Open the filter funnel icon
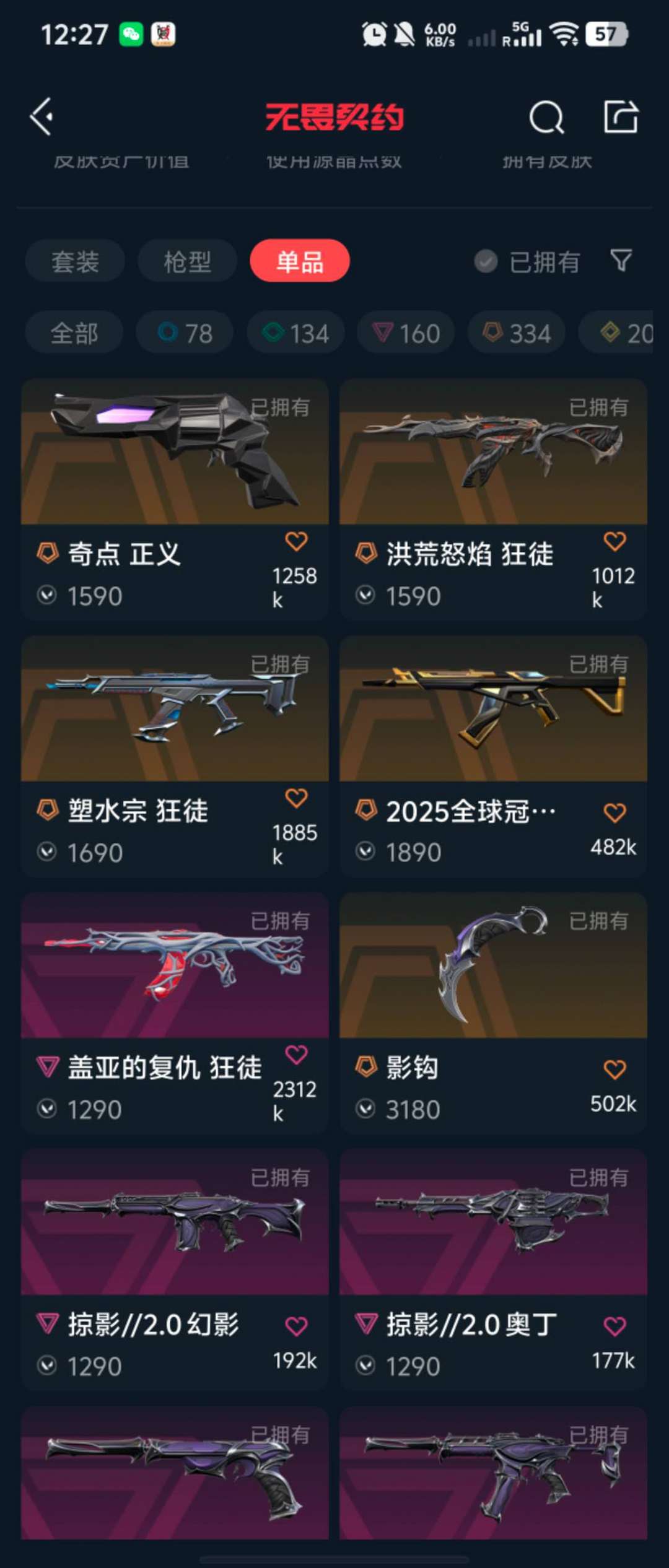669x1568 pixels. tap(621, 261)
